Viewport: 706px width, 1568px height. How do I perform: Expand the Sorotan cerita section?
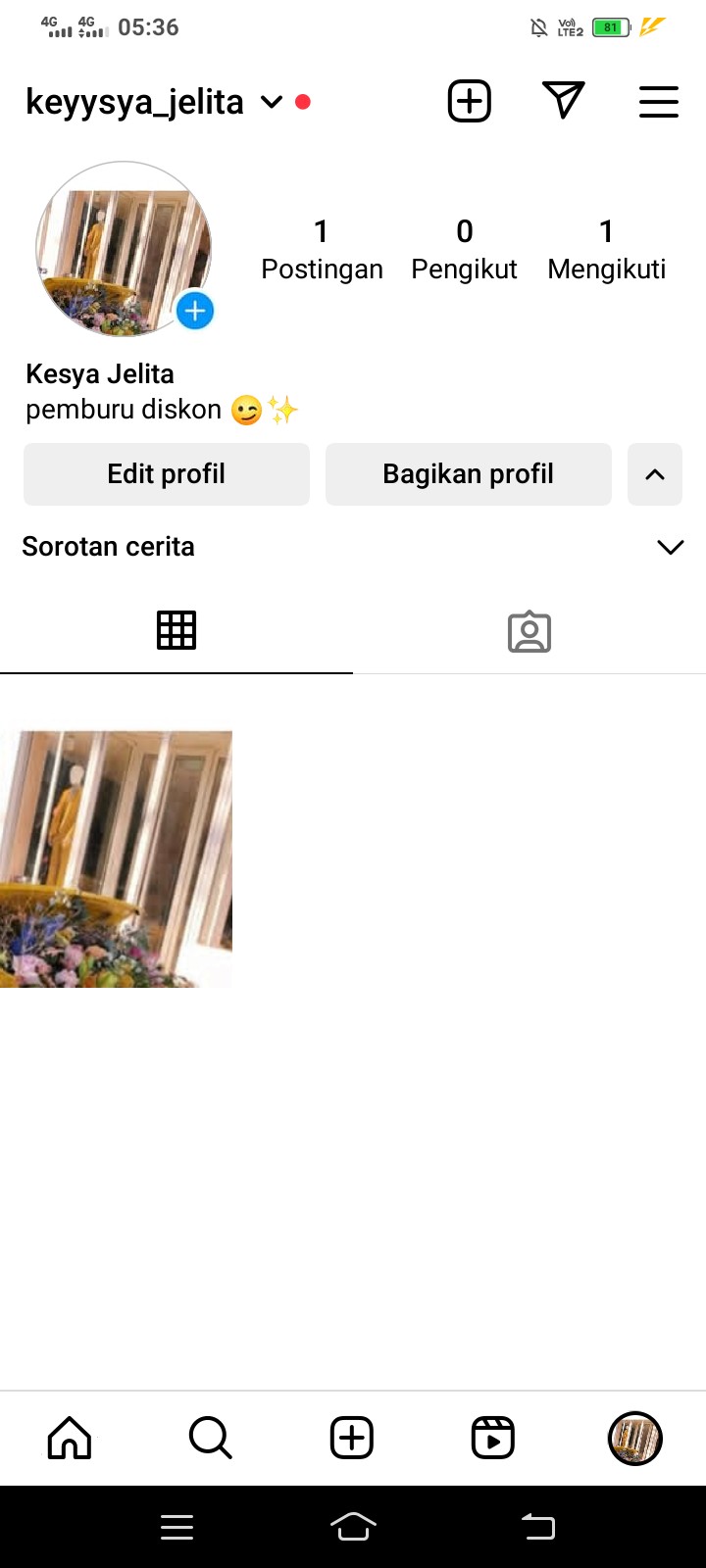(x=670, y=547)
